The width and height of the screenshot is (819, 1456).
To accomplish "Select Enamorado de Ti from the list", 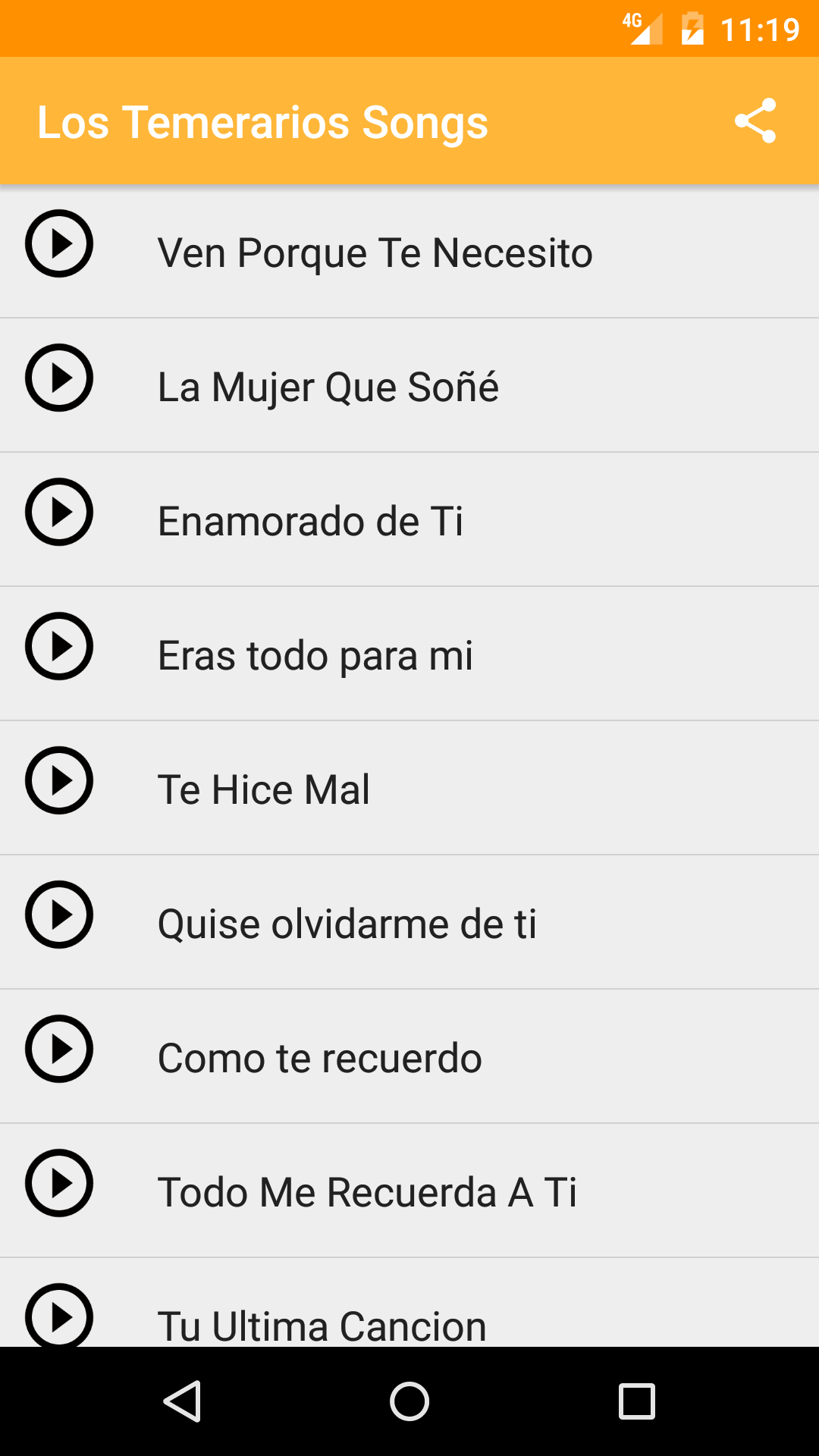I will click(310, 521).
